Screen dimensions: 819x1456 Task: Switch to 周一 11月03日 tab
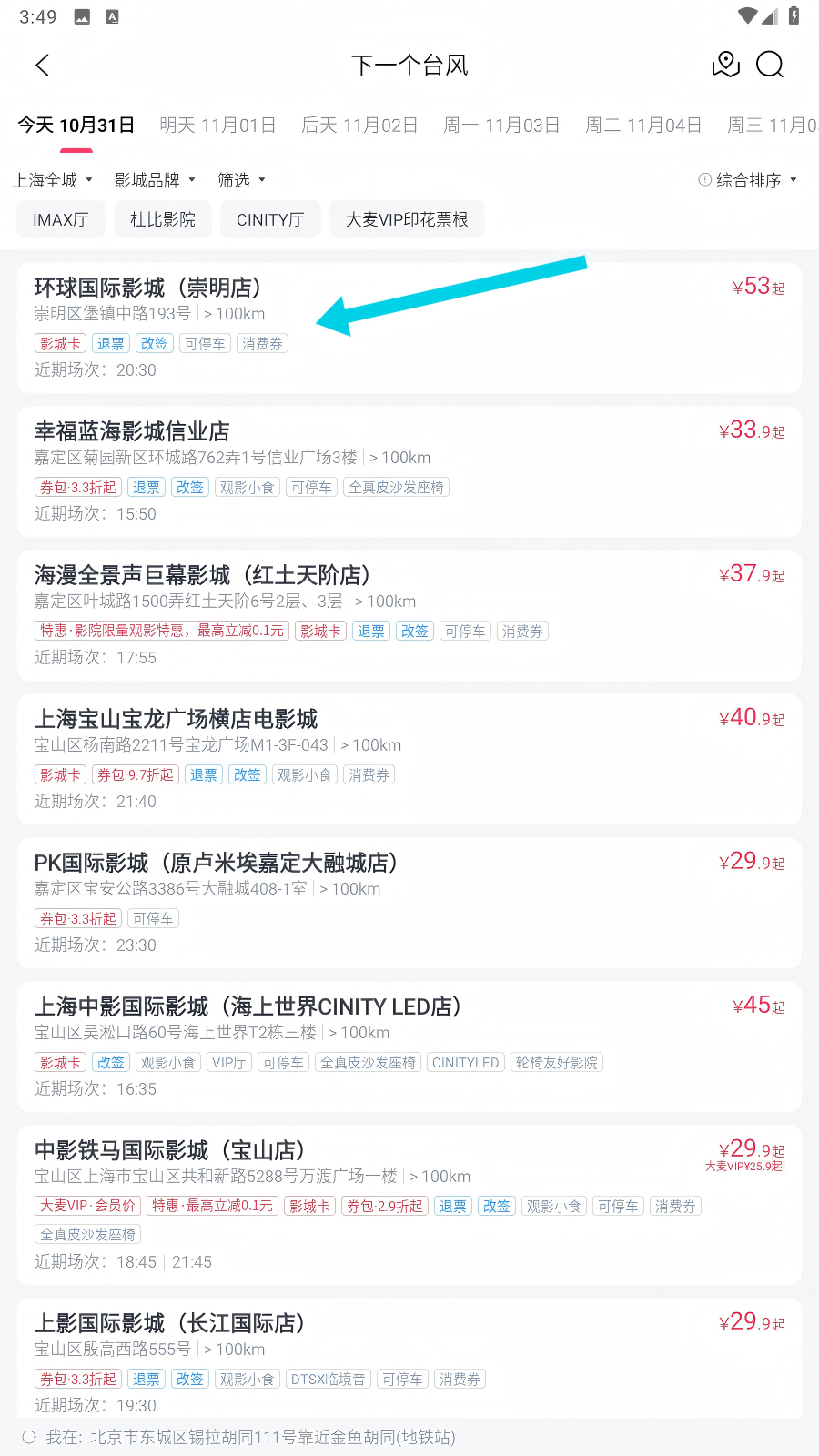501,126
